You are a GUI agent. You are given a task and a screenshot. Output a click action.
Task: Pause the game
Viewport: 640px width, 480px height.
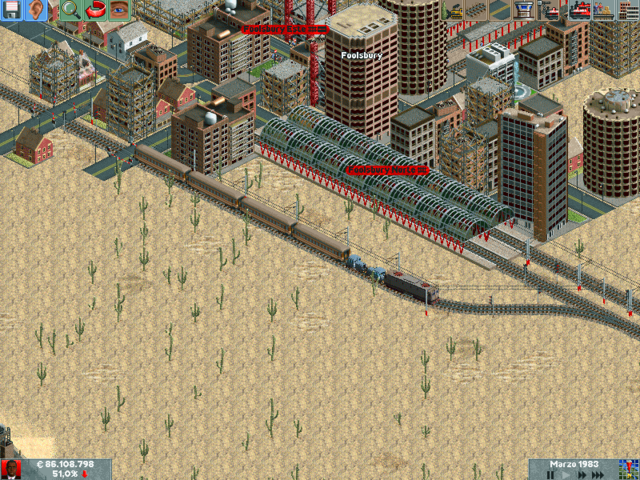[550, 474]
